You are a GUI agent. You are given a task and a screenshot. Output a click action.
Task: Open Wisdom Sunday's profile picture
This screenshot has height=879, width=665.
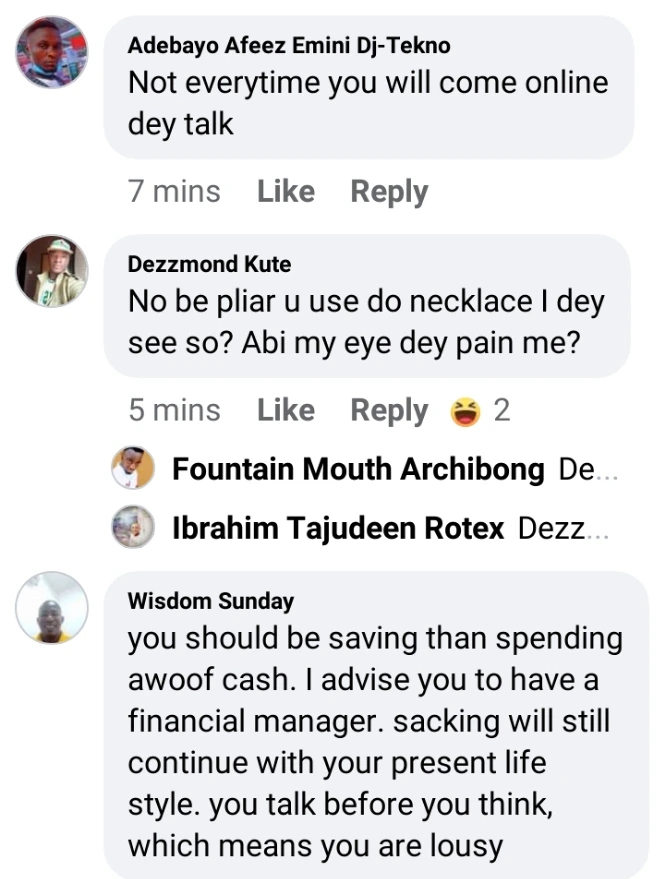click(x=52, y=607)
